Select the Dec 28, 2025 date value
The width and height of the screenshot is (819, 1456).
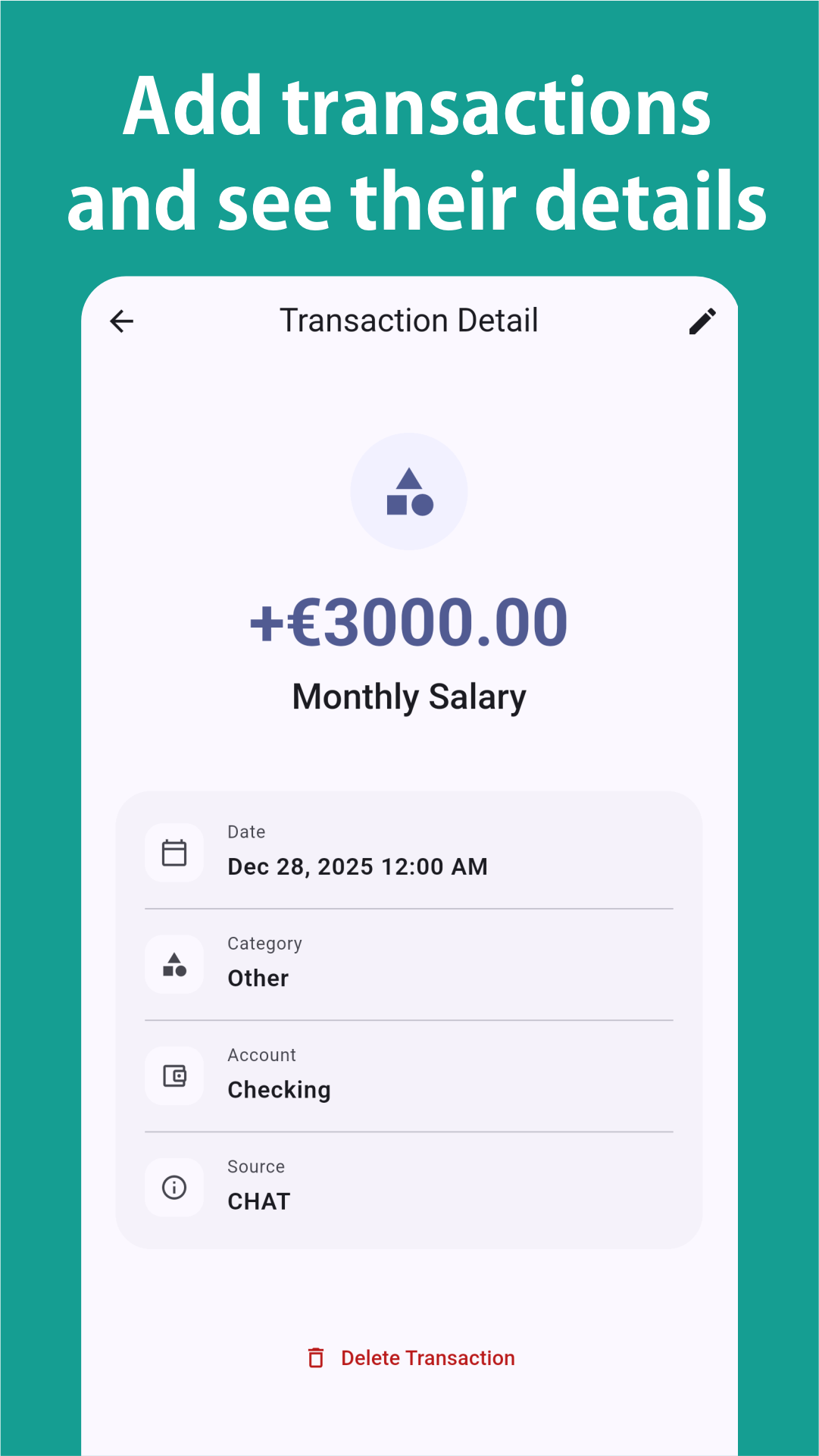pyautogui.click(x=357, y=866)
